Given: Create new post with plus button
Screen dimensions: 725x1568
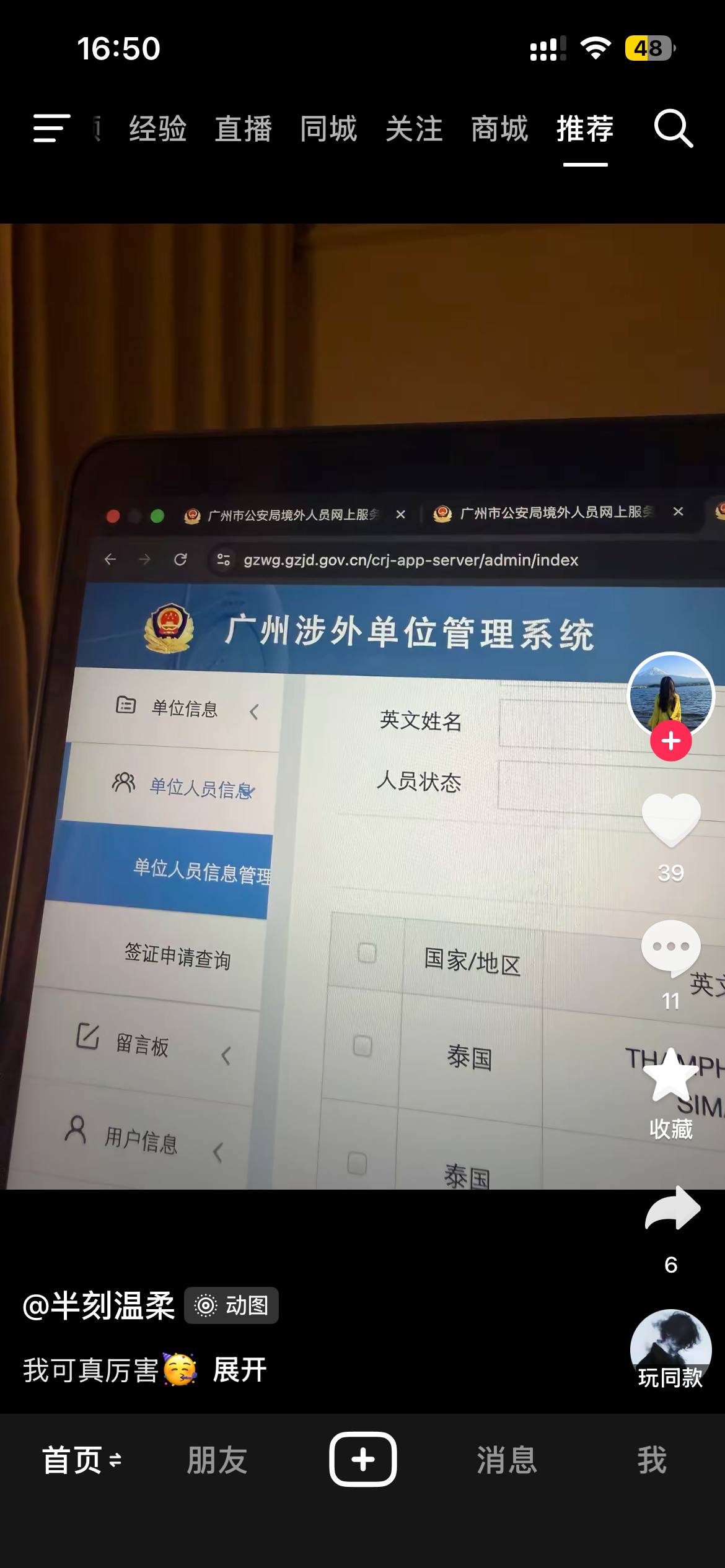Looking at the screenshot, I should (x=362, y=1459).
